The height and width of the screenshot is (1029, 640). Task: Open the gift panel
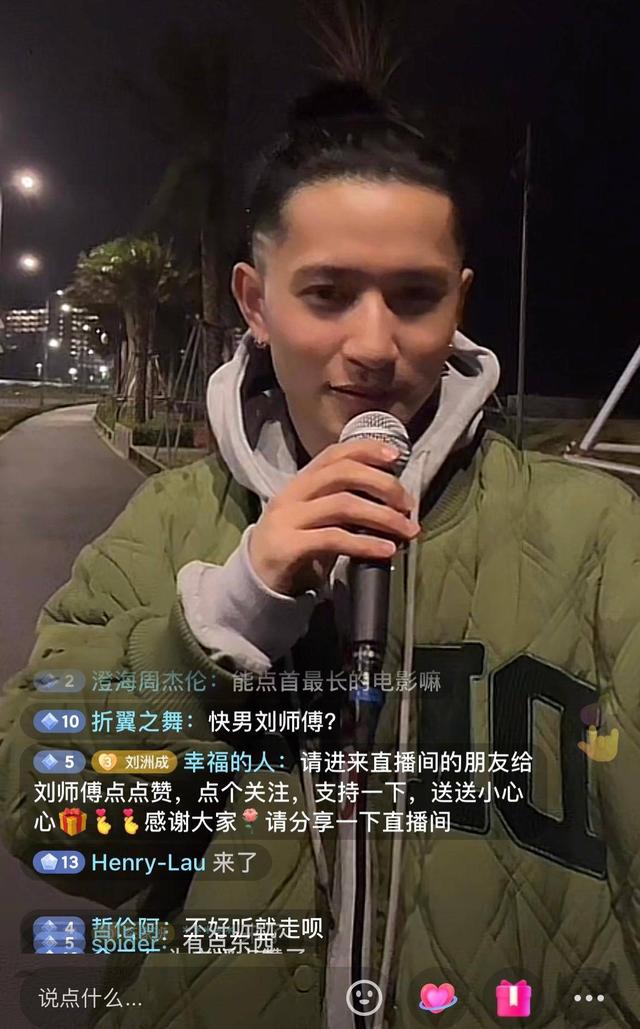coord(513,996)
